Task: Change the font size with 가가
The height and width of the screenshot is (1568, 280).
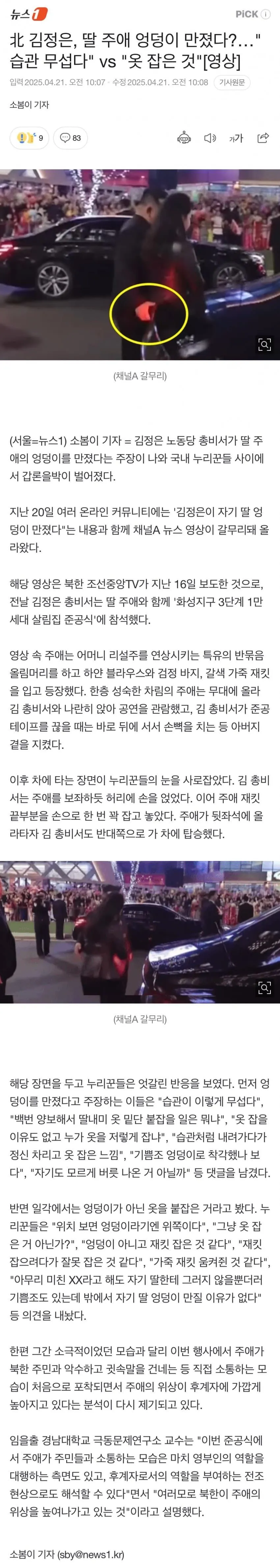Action: [236, 138]
